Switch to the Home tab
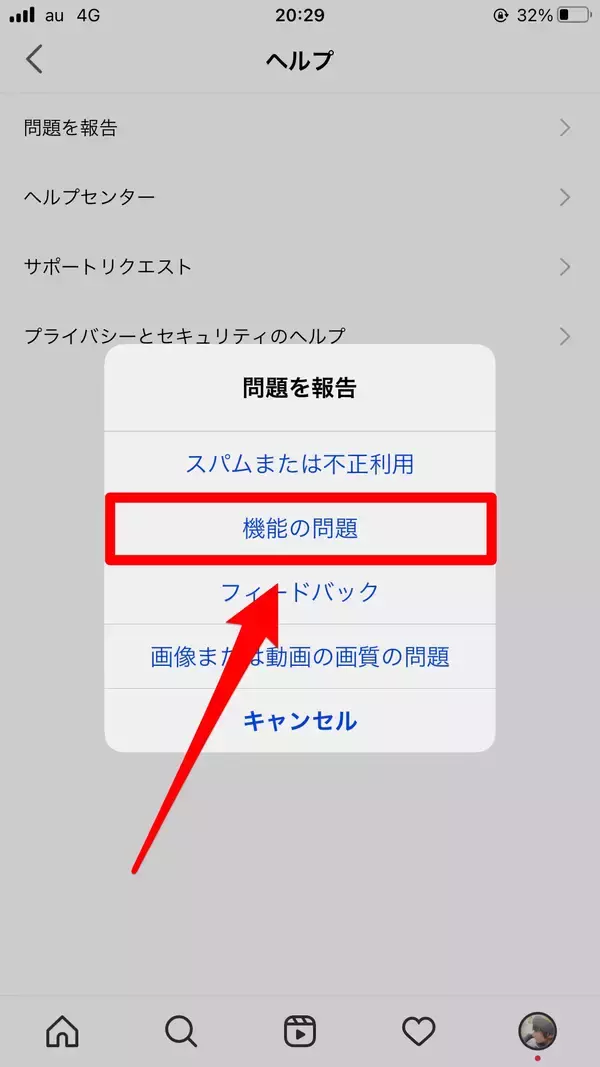600x1067 pixels. 62,1030
